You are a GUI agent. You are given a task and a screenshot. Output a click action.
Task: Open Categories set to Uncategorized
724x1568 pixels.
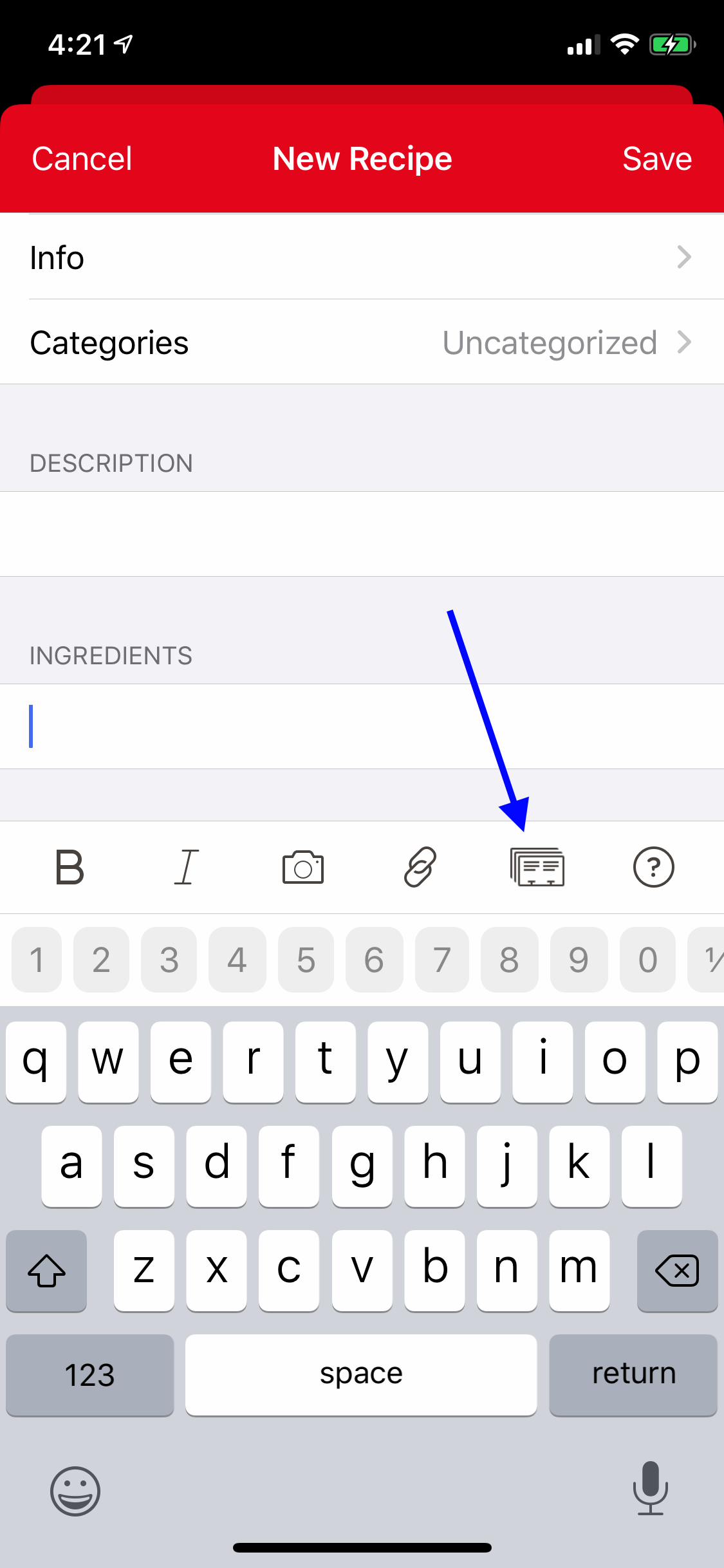tap(362, 342)
